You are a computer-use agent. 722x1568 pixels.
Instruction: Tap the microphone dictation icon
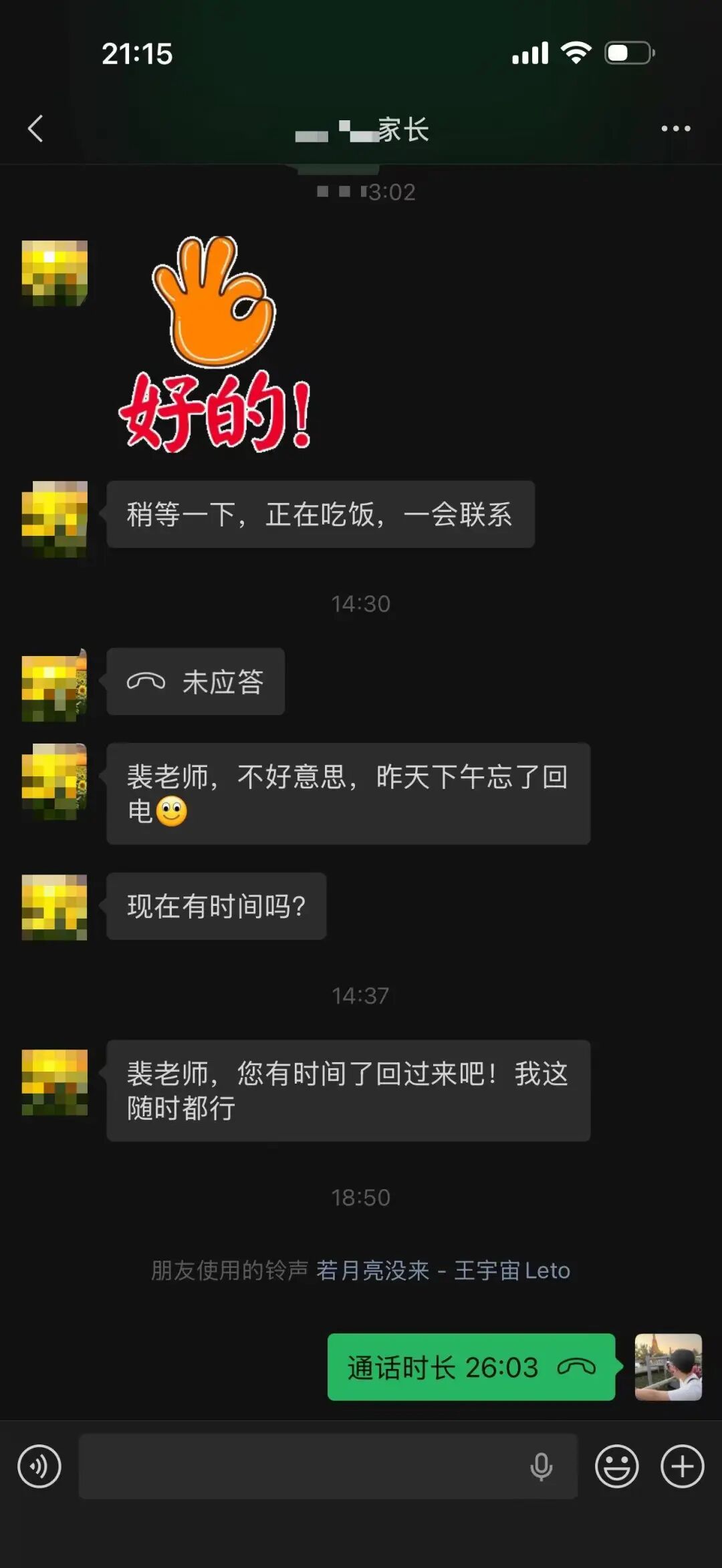tap(541, 1466)
